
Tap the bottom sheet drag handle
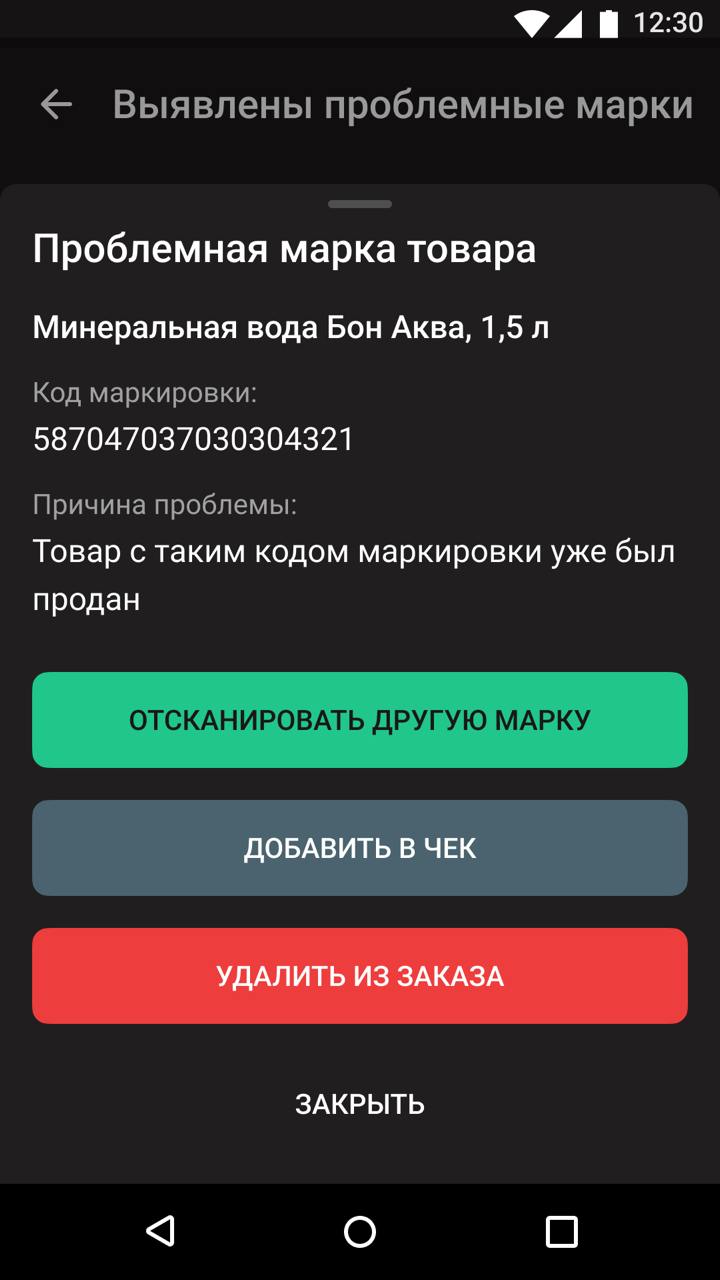(x=360, y=204)
